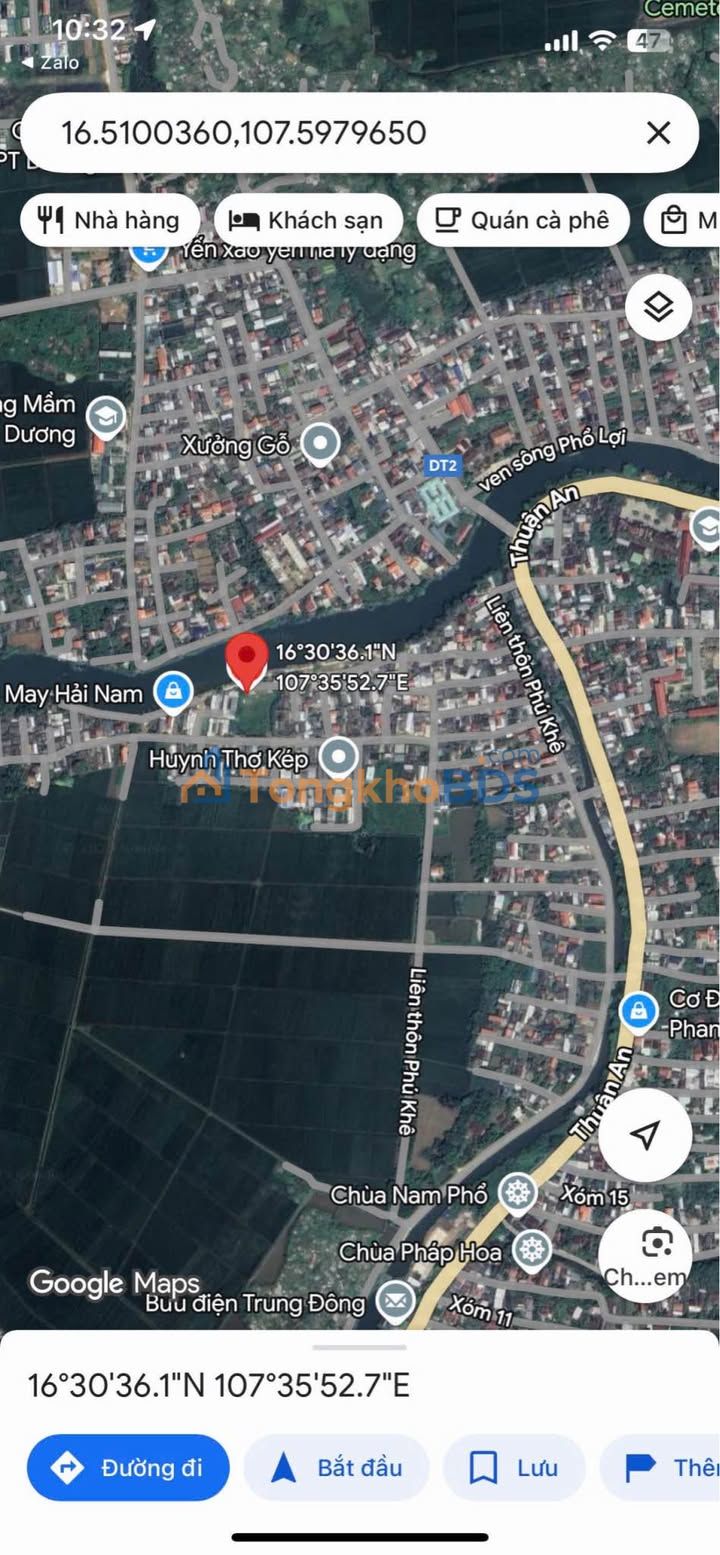
Task: Select the Nhà hàng chip
Action: [109, 220]
